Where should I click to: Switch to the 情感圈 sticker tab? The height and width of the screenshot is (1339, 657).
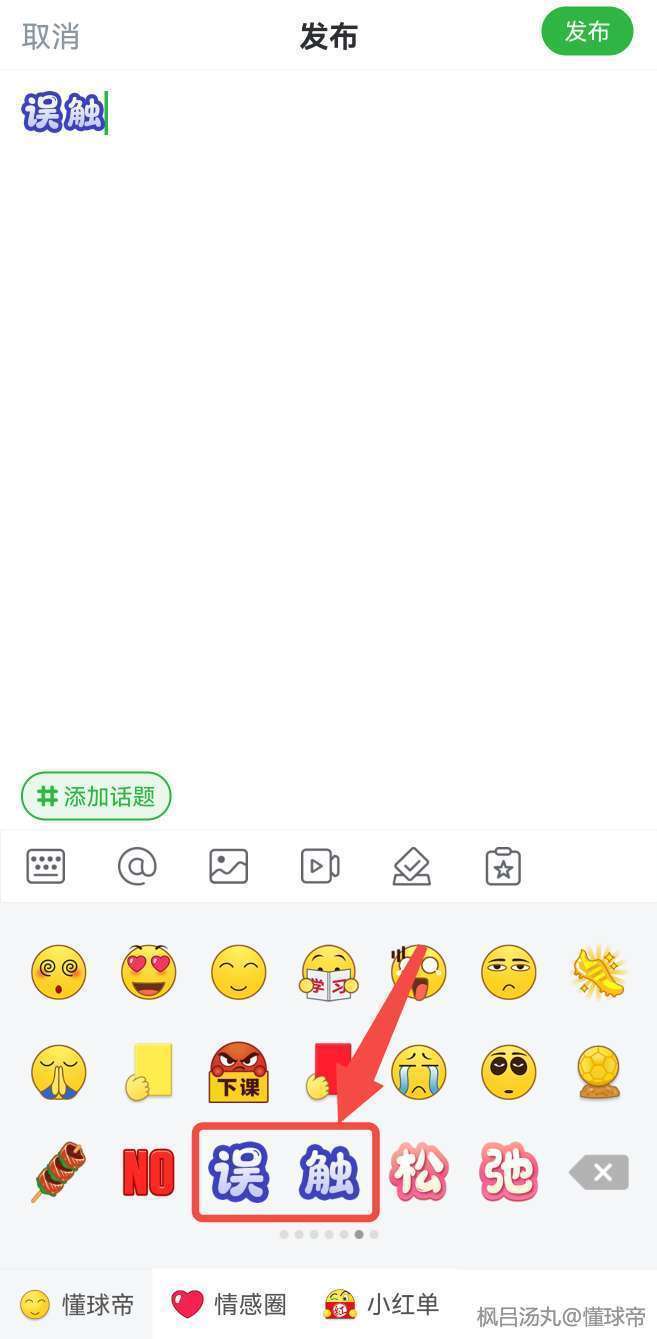pos(229,1304)
